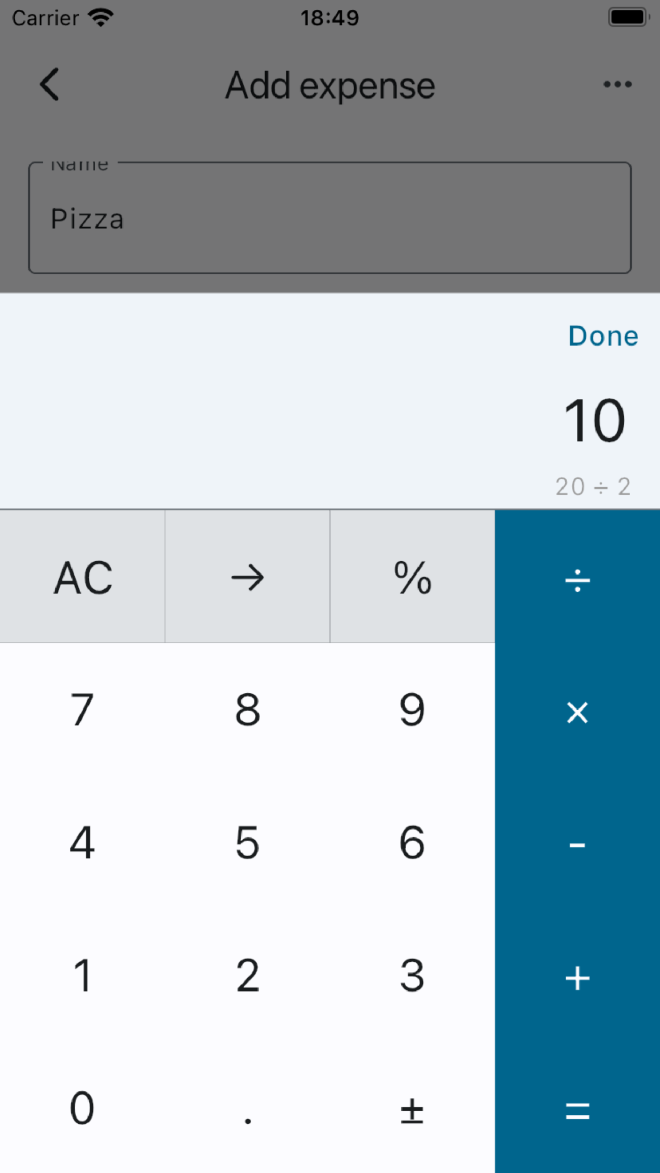Add a decimal point

(247, 1108)
